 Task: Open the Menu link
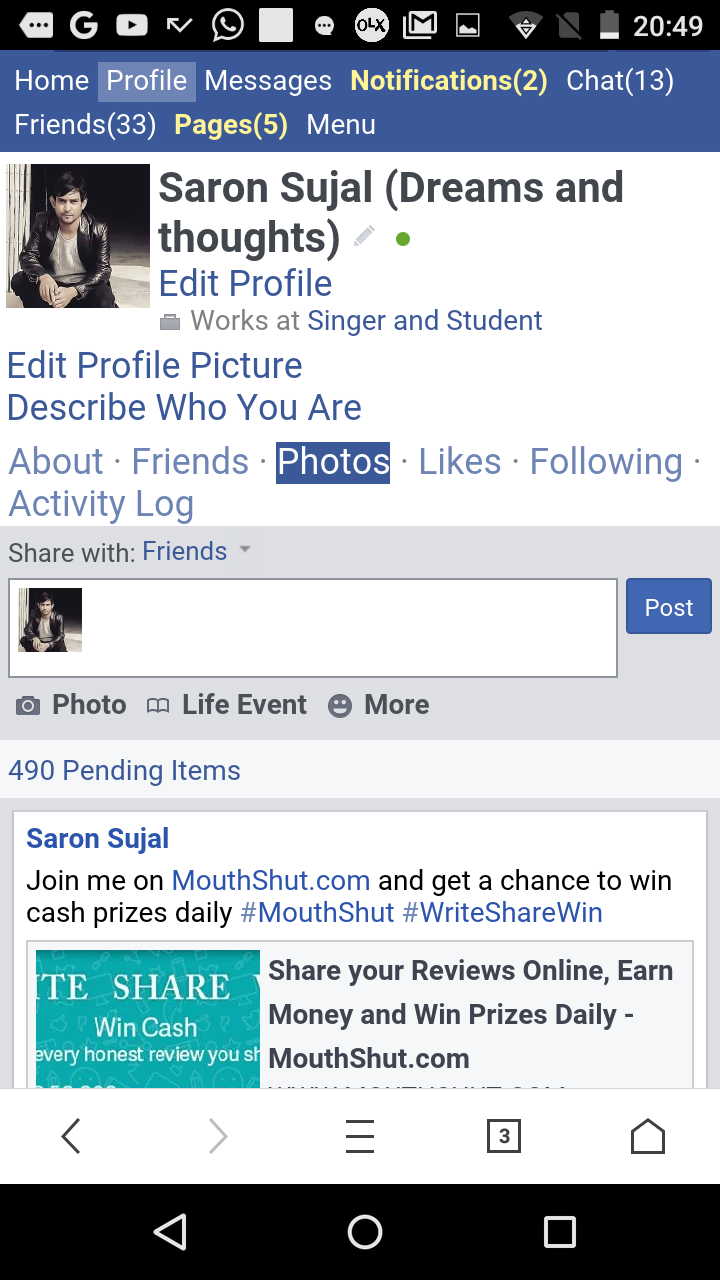coord(341,125)
